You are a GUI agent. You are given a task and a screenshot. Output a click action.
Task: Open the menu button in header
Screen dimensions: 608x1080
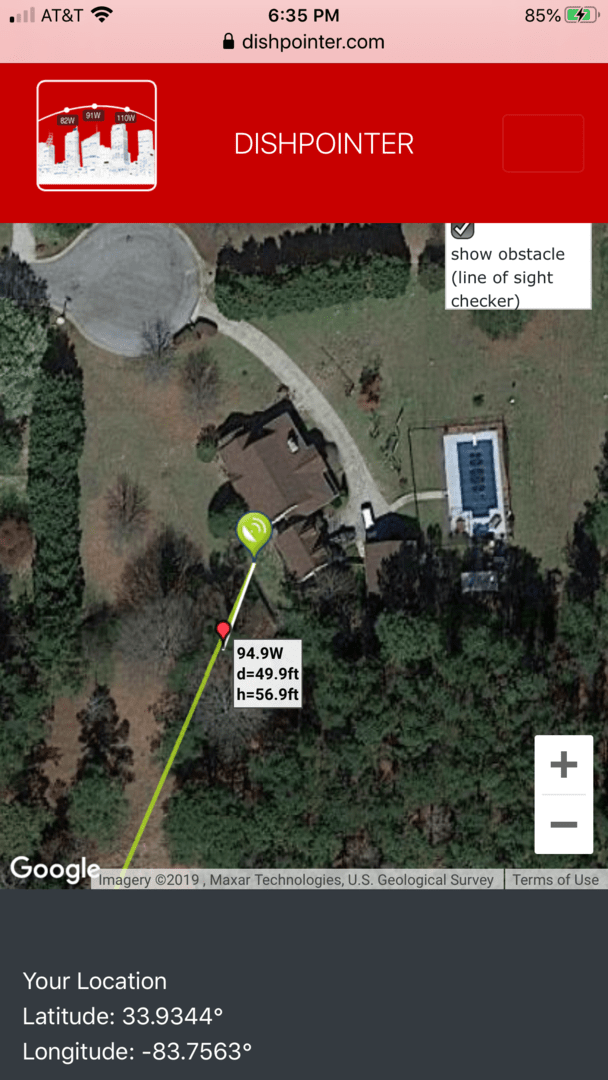(x=542, y=143)
